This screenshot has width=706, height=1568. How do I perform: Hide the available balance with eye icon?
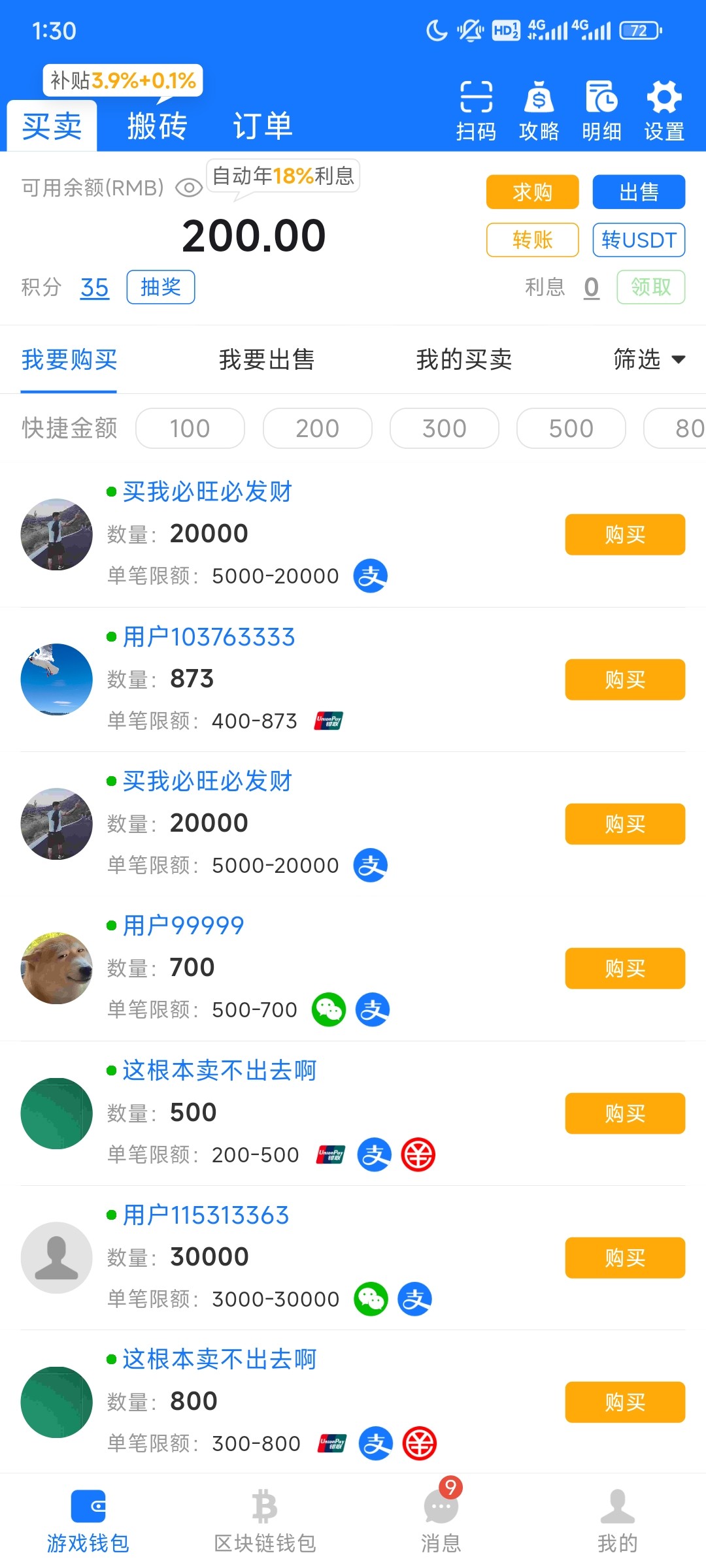[189, 188]
